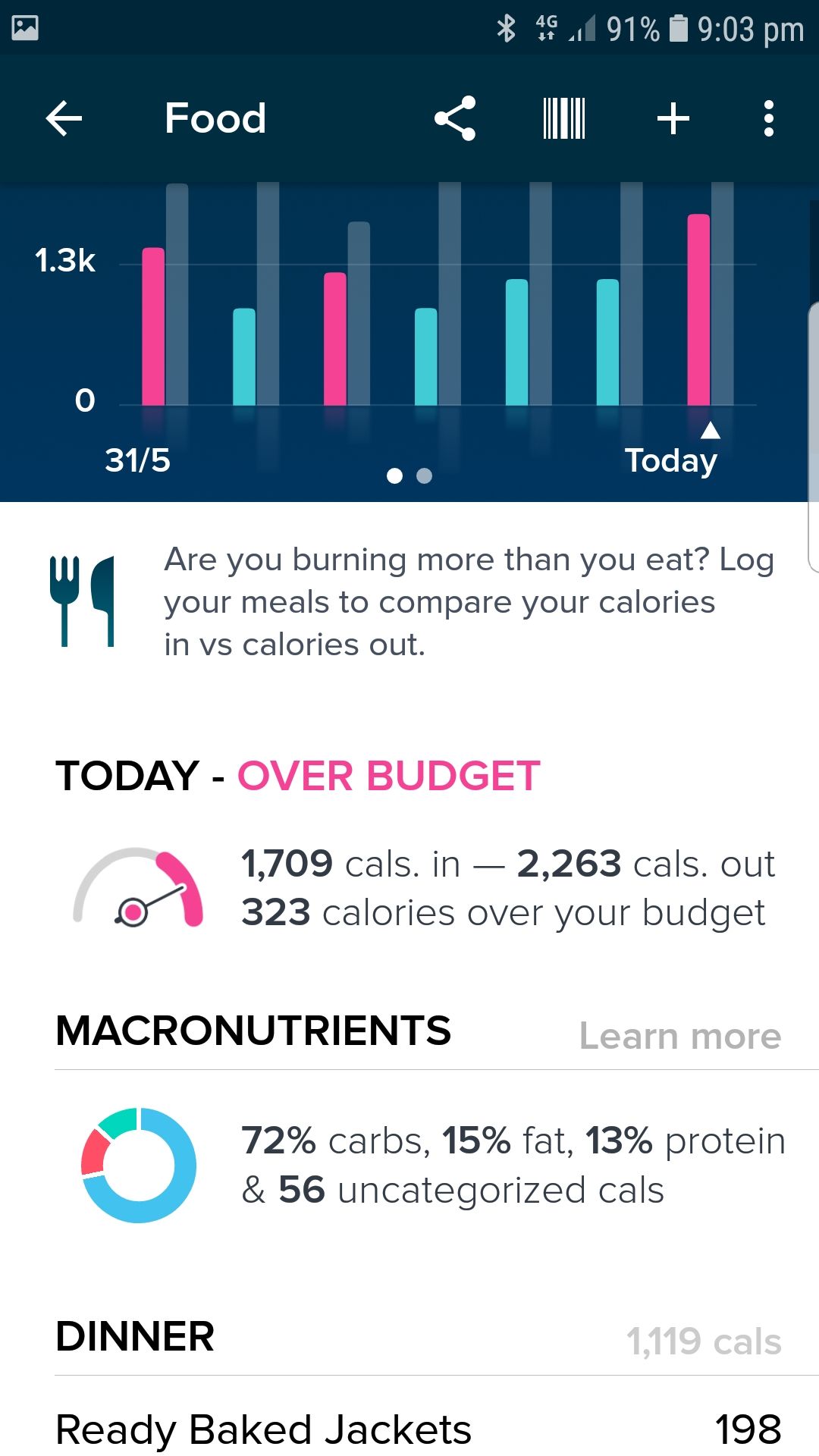Share the food log

point(453,118)
